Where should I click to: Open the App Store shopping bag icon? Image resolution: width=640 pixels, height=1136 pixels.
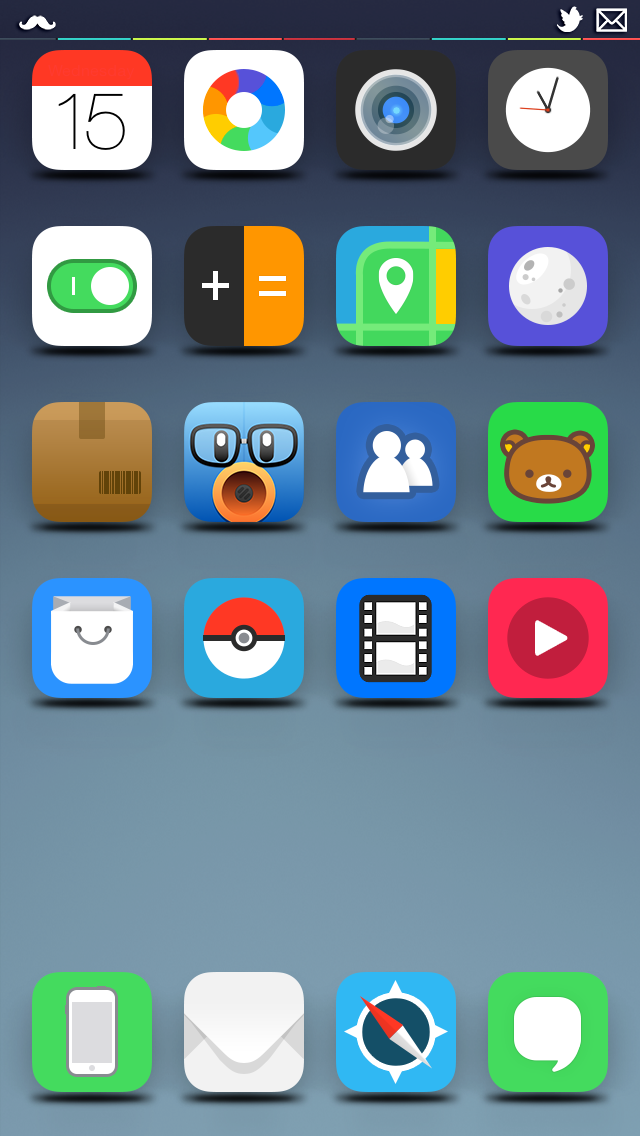[92, 638]
